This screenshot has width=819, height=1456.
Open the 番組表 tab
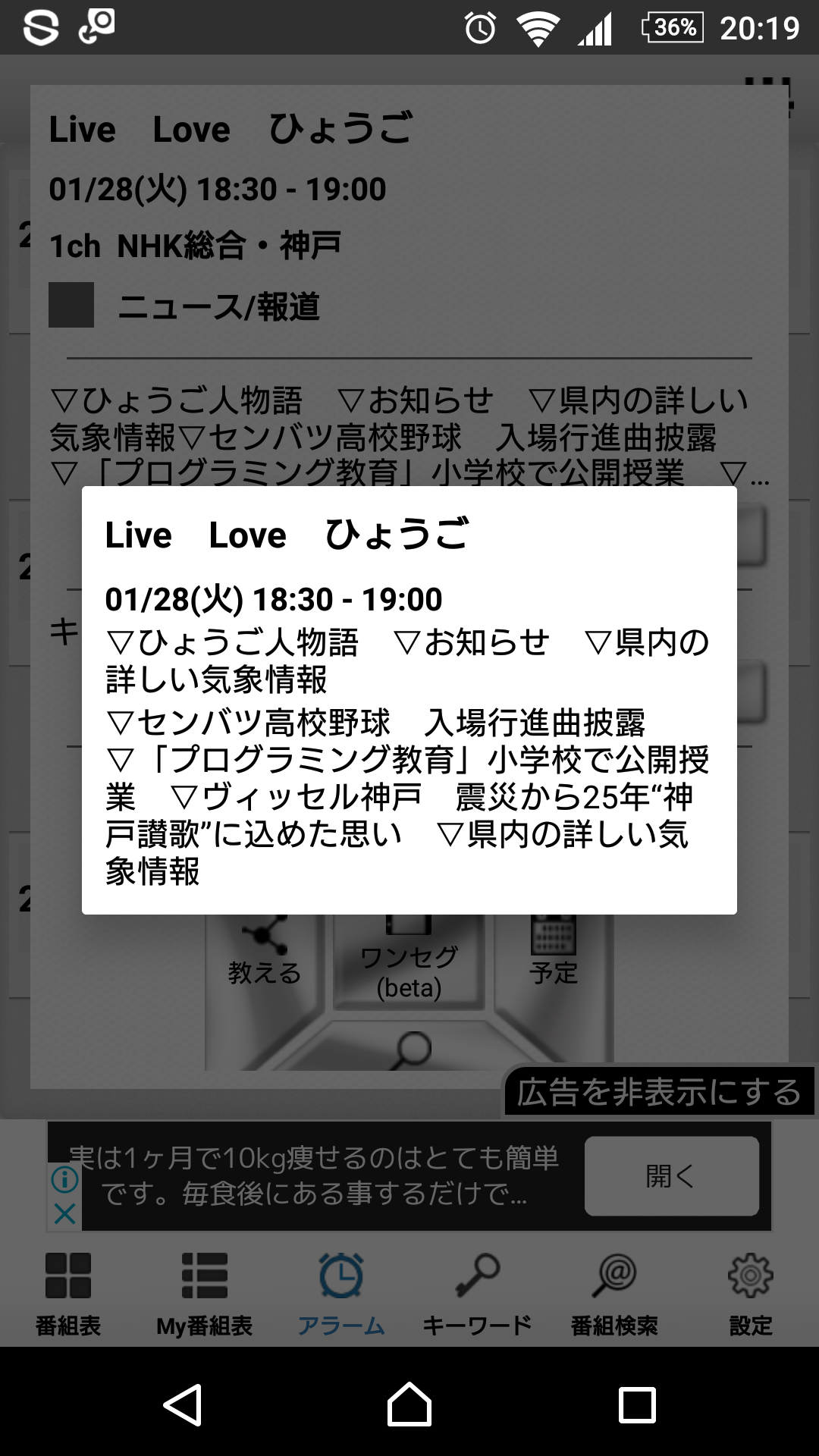[68, 1294]
